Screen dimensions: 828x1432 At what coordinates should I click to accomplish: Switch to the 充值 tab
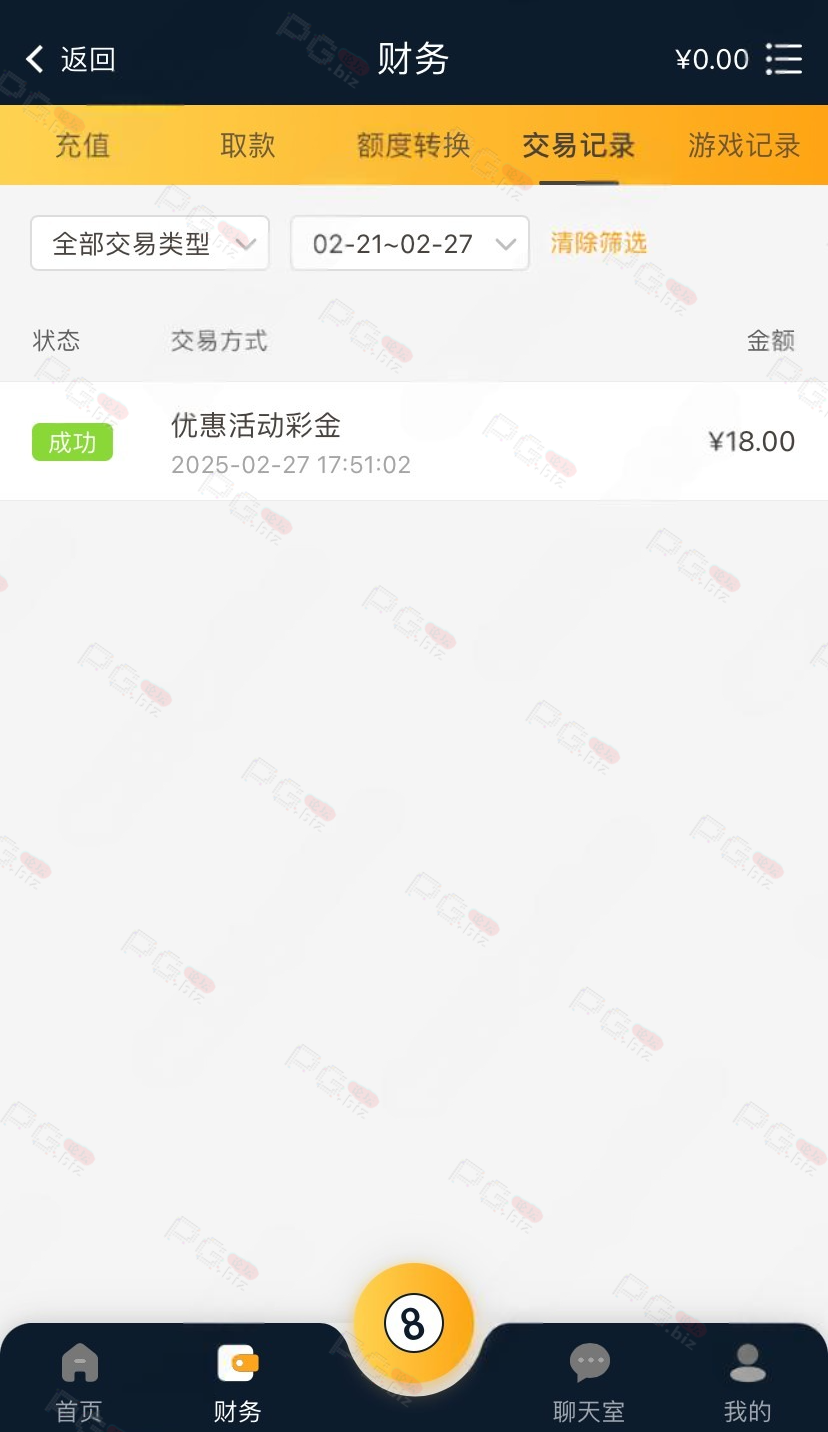pos(82,145)
